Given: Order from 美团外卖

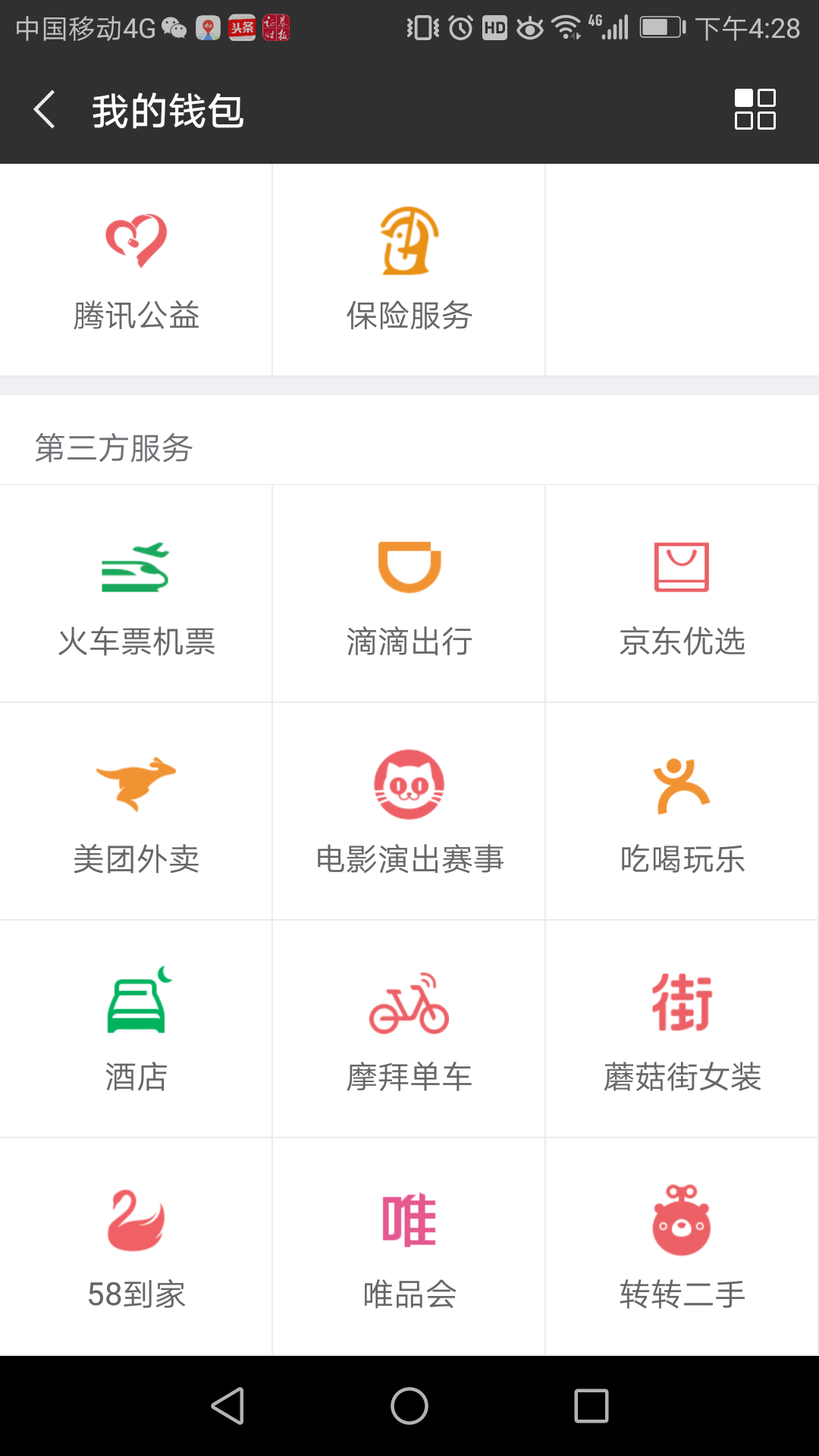Looking at the screenshot, I should tap(136, 811).
